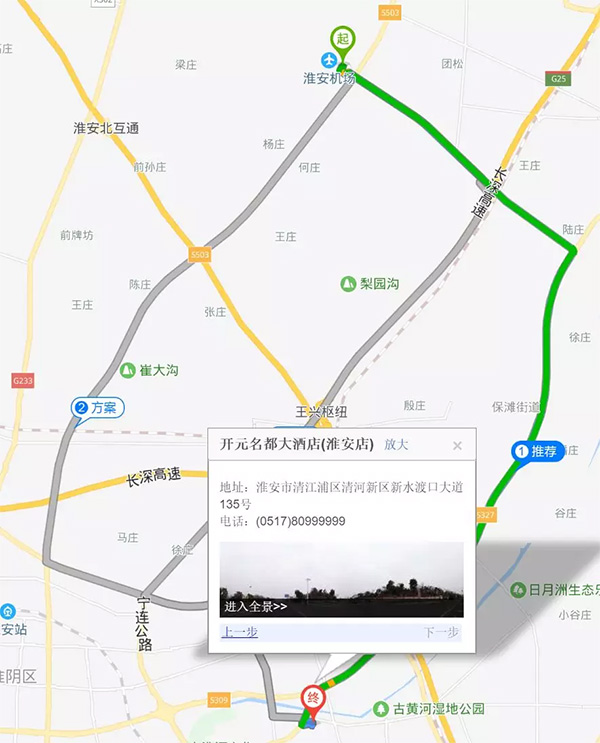
Task: Tap the 放大 link beside hotel name
Action: click(x=396, y=444)
